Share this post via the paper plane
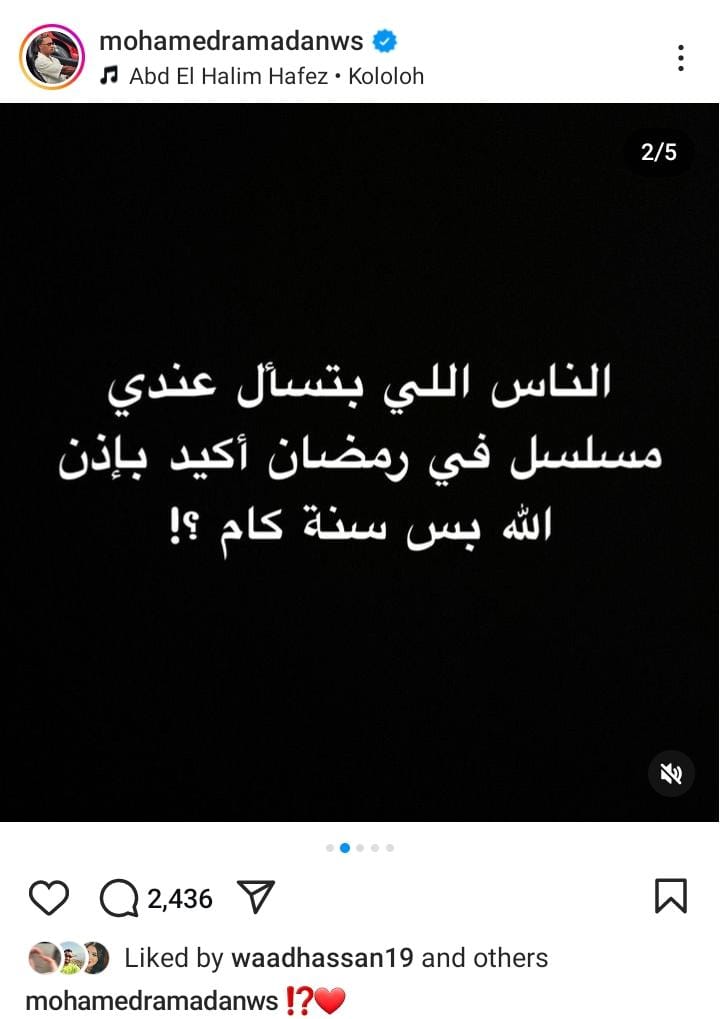Viewport: 720px width, 1019px height. click(255, 897)
